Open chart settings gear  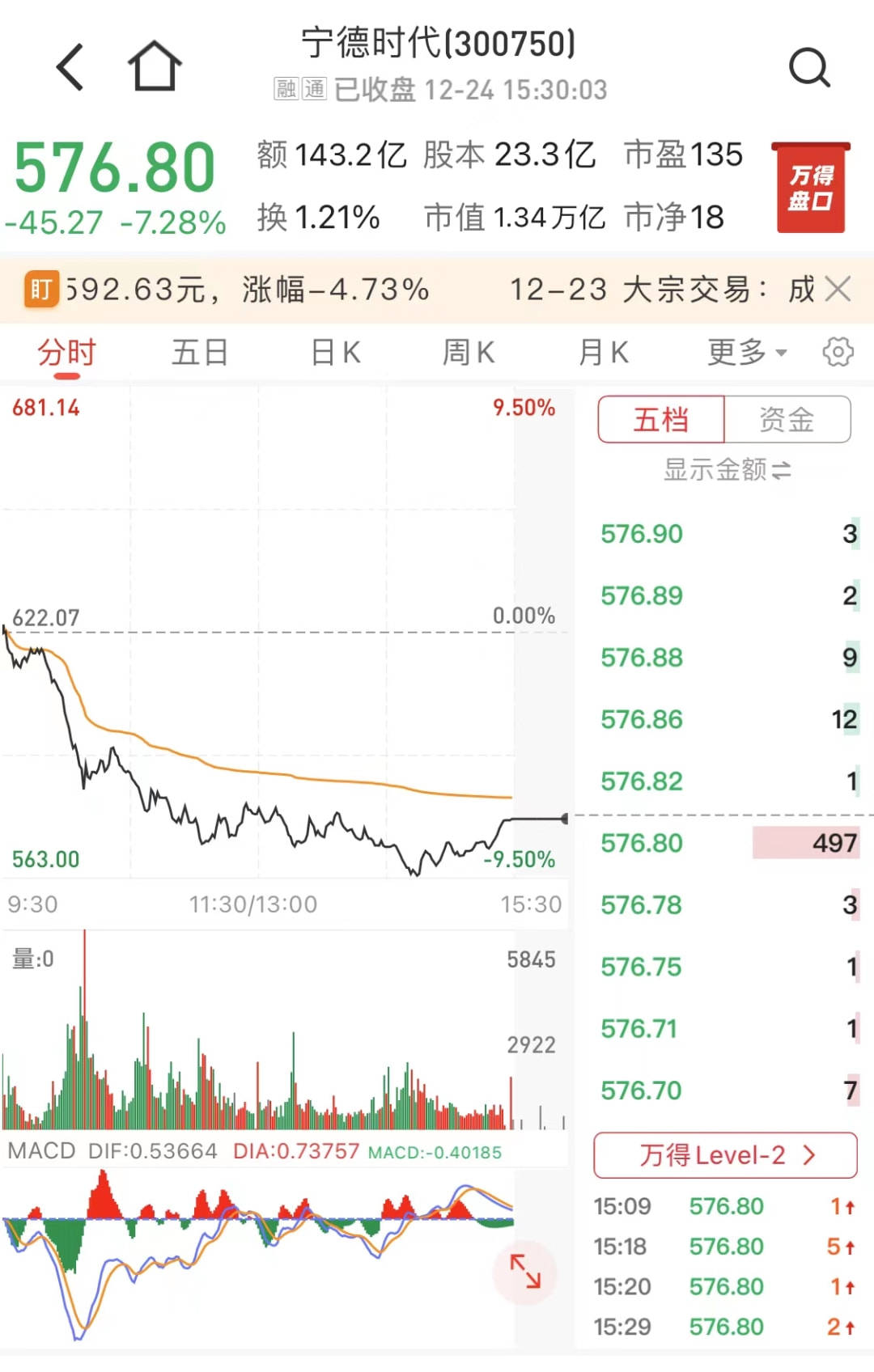pyautogui.click(x=838, y=353)
